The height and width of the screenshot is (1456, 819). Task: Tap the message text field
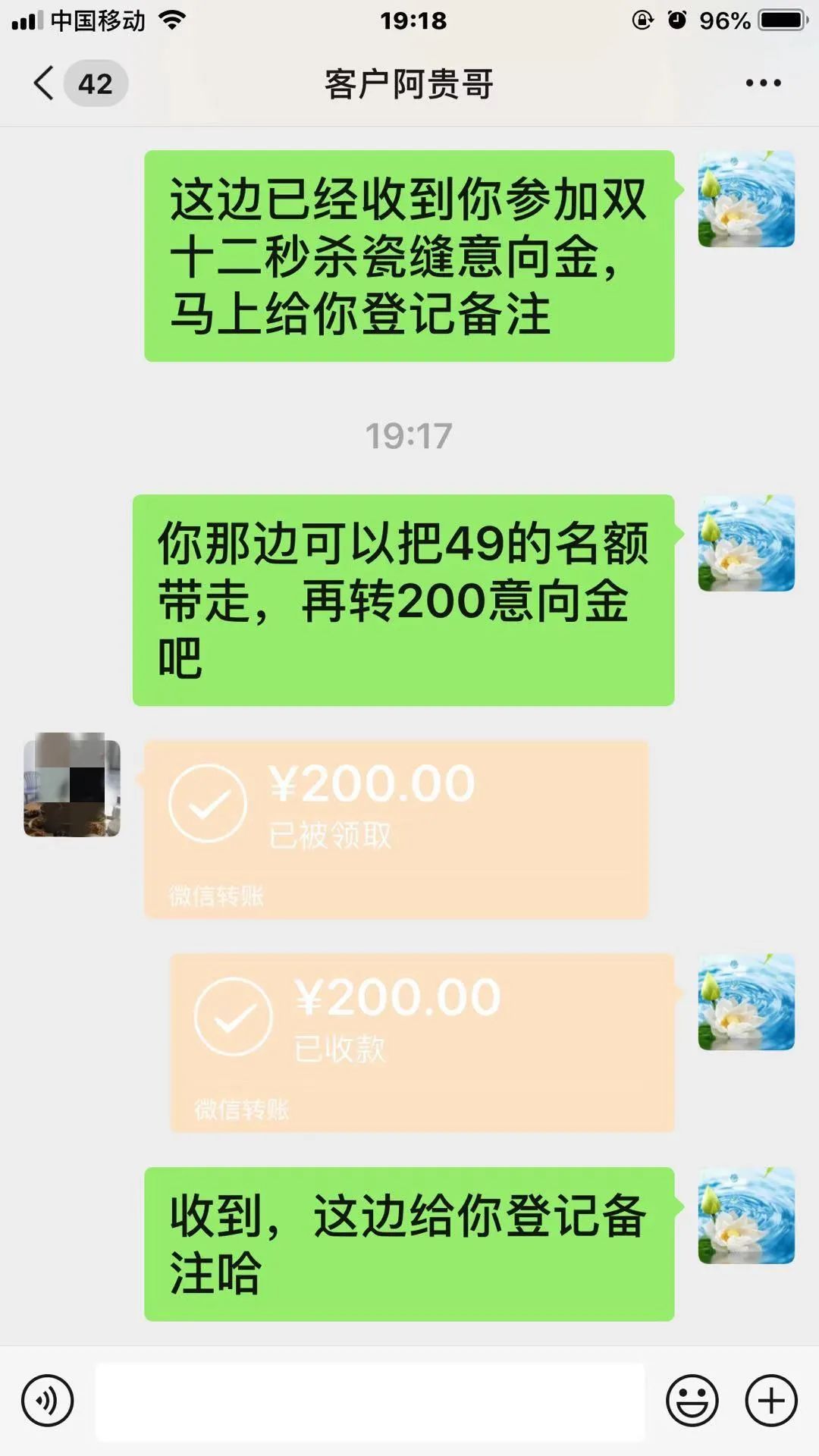pos(370,1401)
